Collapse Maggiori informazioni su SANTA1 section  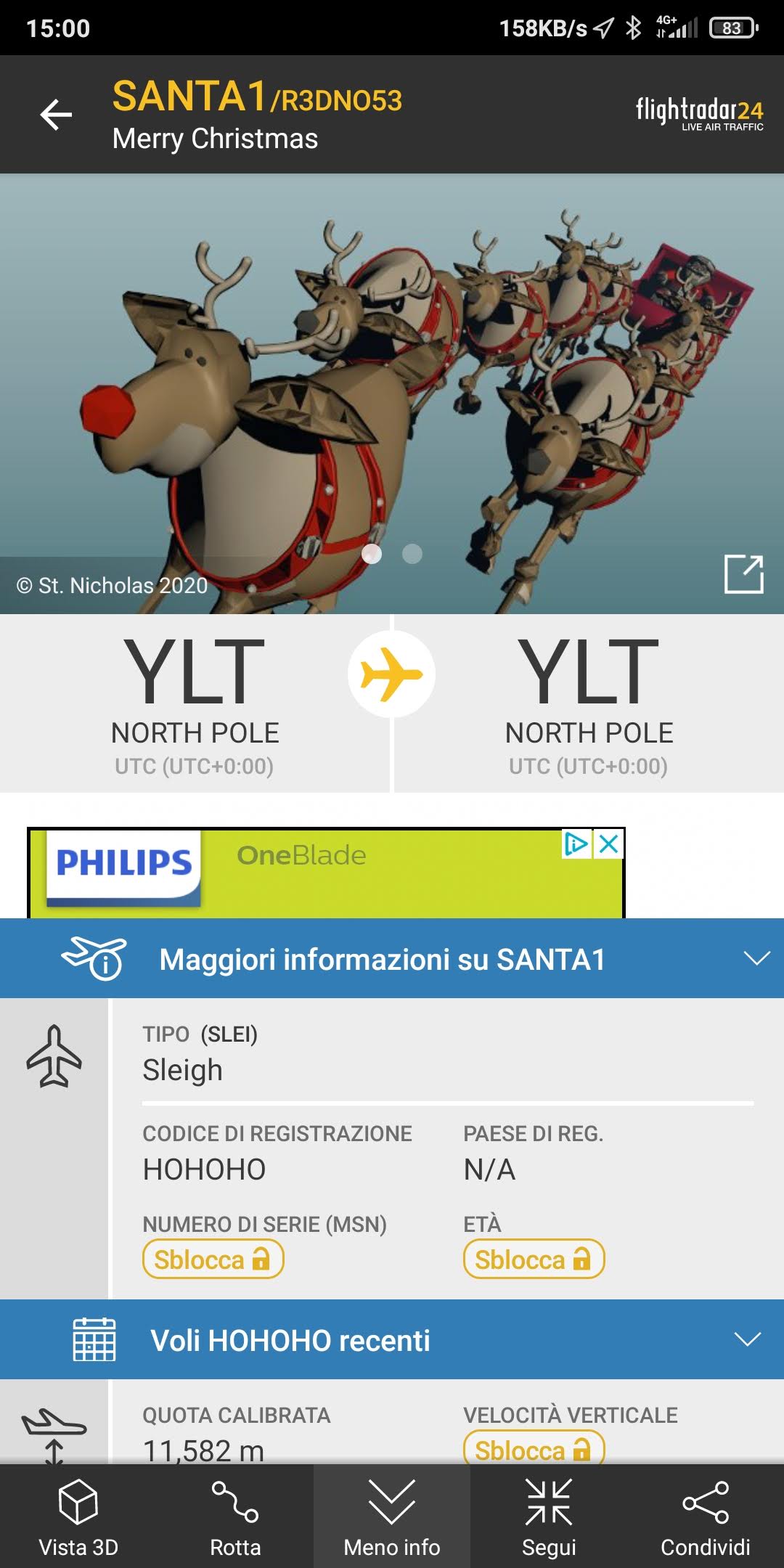click(x=392, y=958)
